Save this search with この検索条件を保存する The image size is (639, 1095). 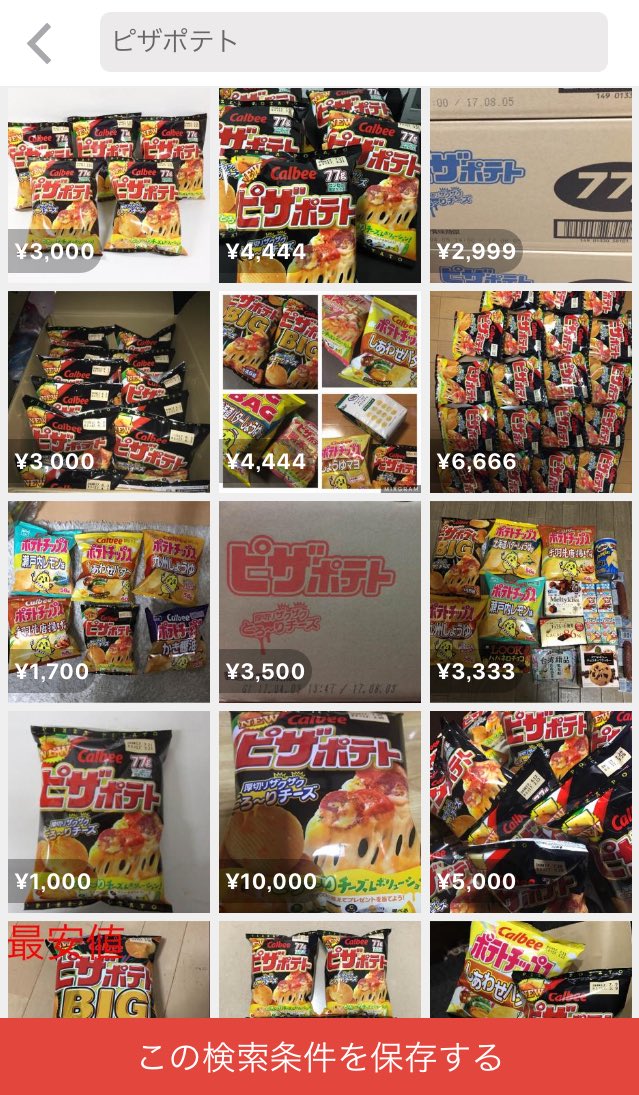pyautogui.click(x=320, y=1056)
